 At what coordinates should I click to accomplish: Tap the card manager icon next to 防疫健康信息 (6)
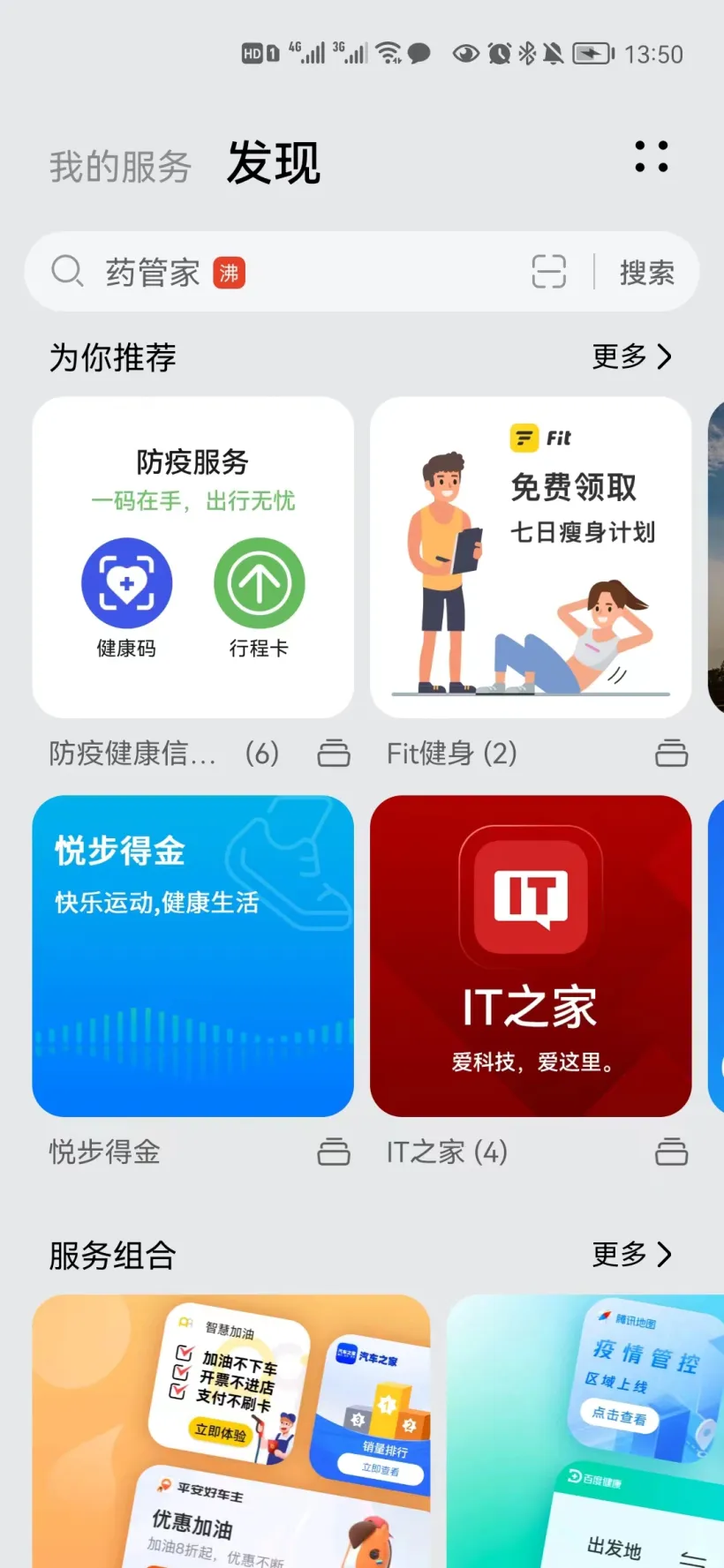pos(333,753)
